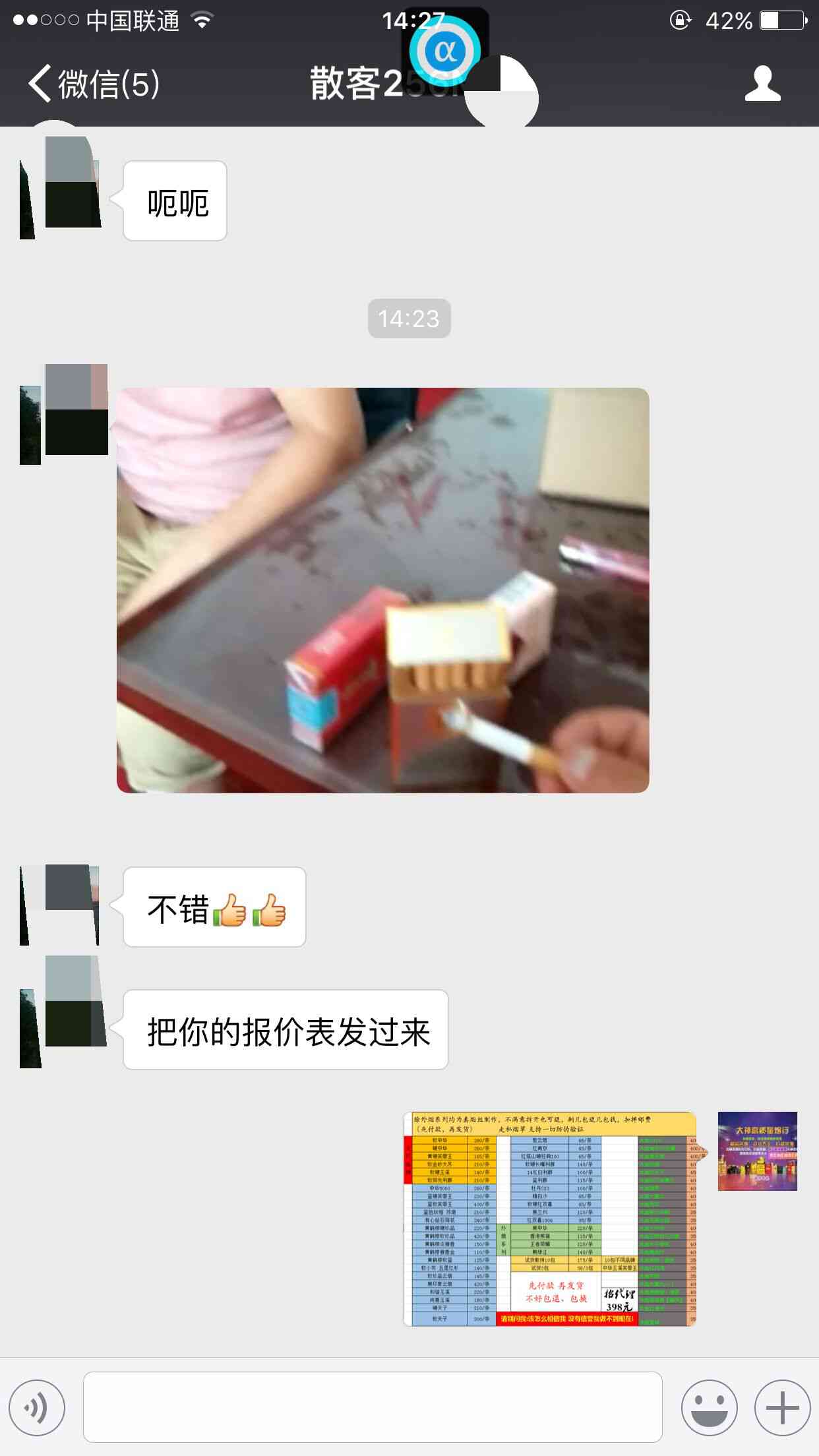The width and height of the screenshot is (819, 1456).
Task: Go back to the 微信 chat list
Action: (92, 84)
